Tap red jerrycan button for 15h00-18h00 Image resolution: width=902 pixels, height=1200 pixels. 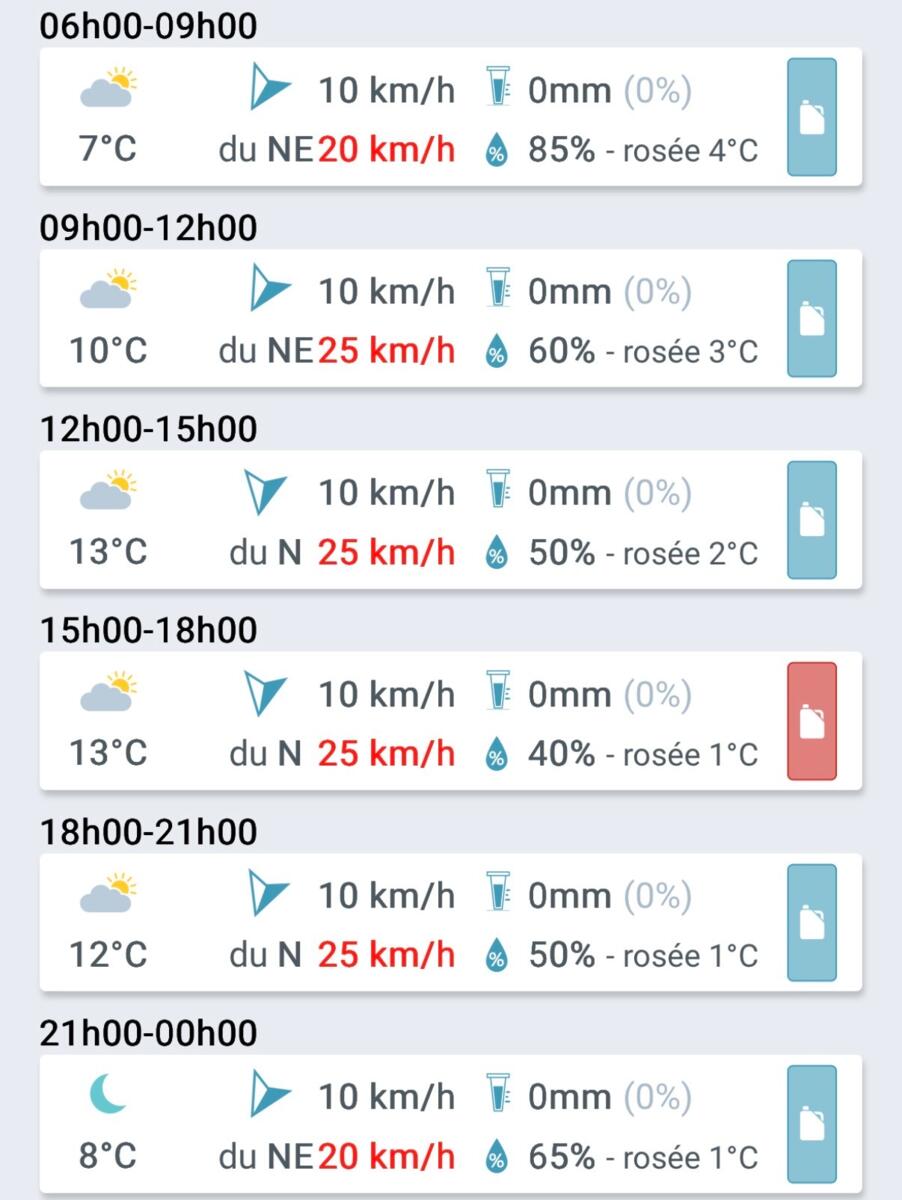coord(811,721)
